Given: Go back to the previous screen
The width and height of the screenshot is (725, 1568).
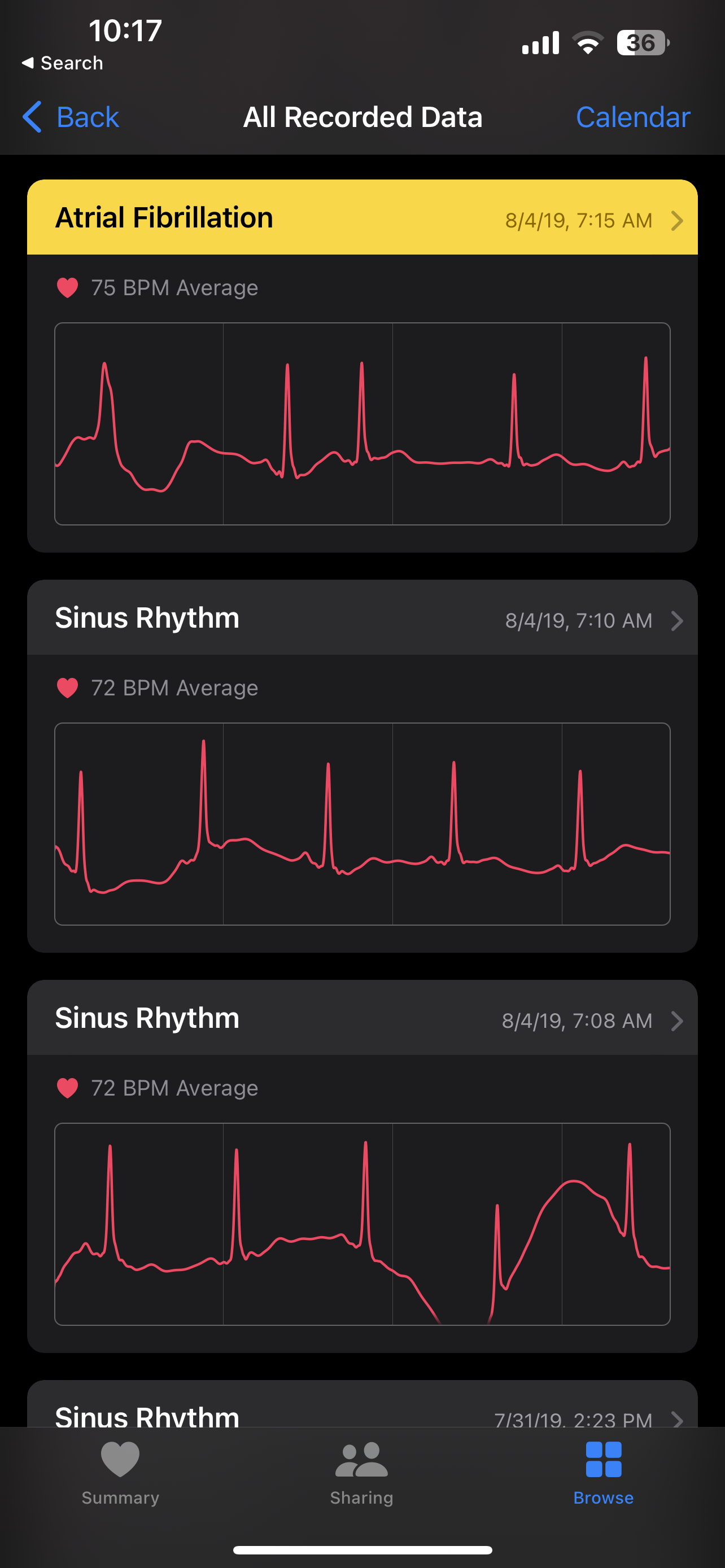Looking at the screenshot, I should [71, 117].
